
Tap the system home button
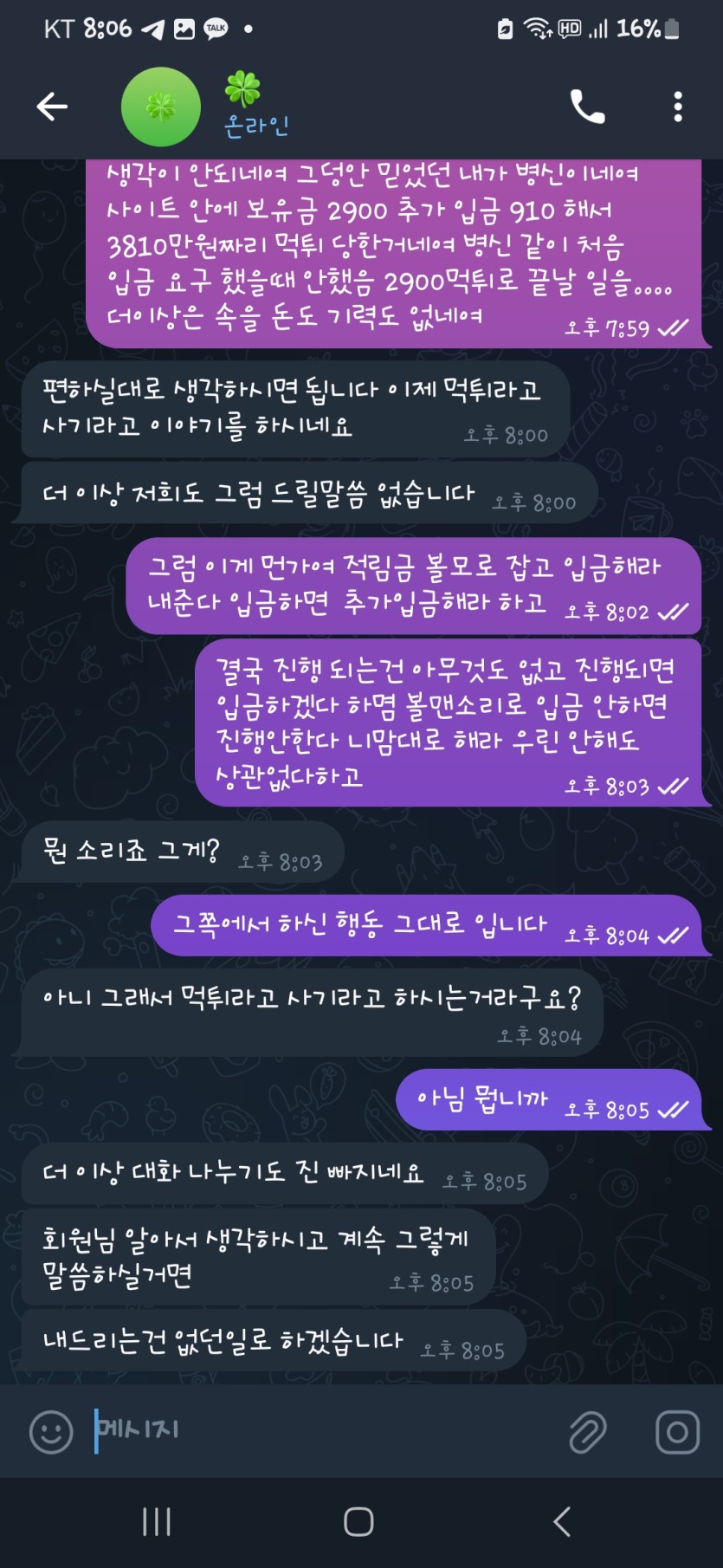pos(358,1521)
